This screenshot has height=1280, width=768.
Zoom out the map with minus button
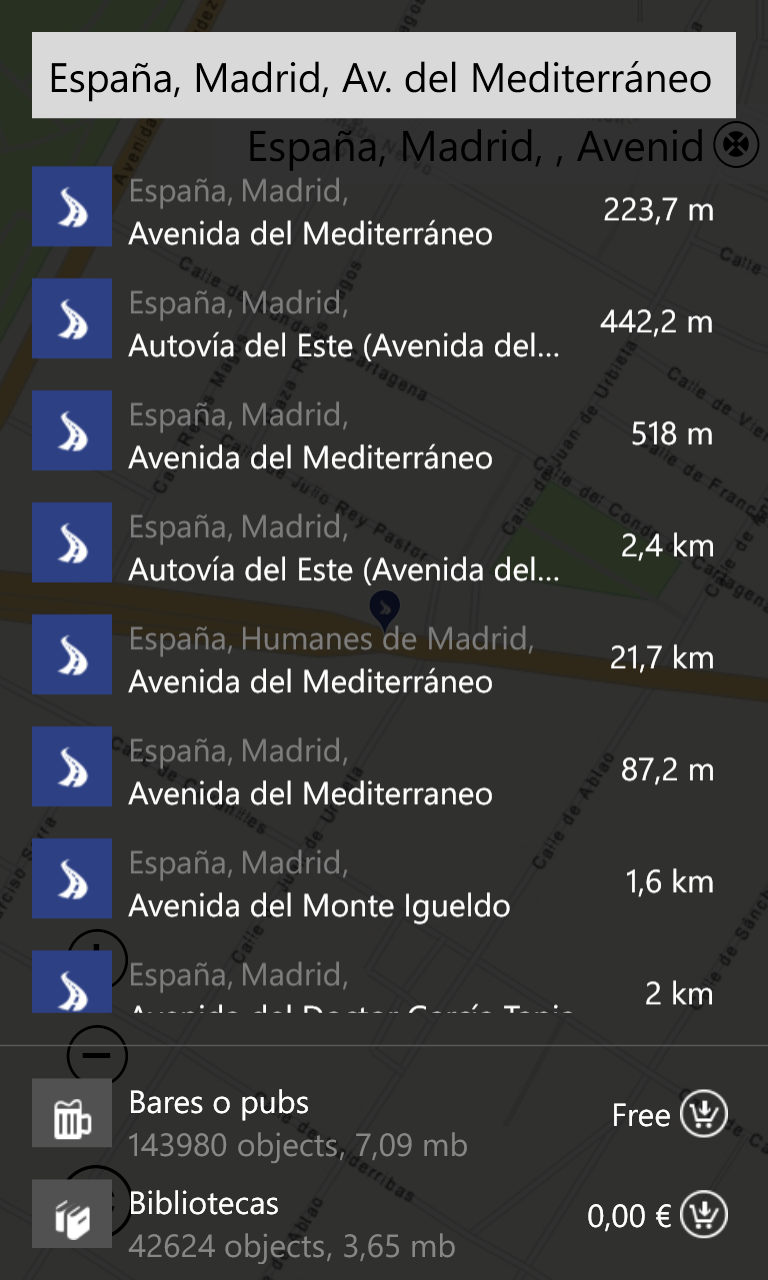click(x=97, y=1054)
